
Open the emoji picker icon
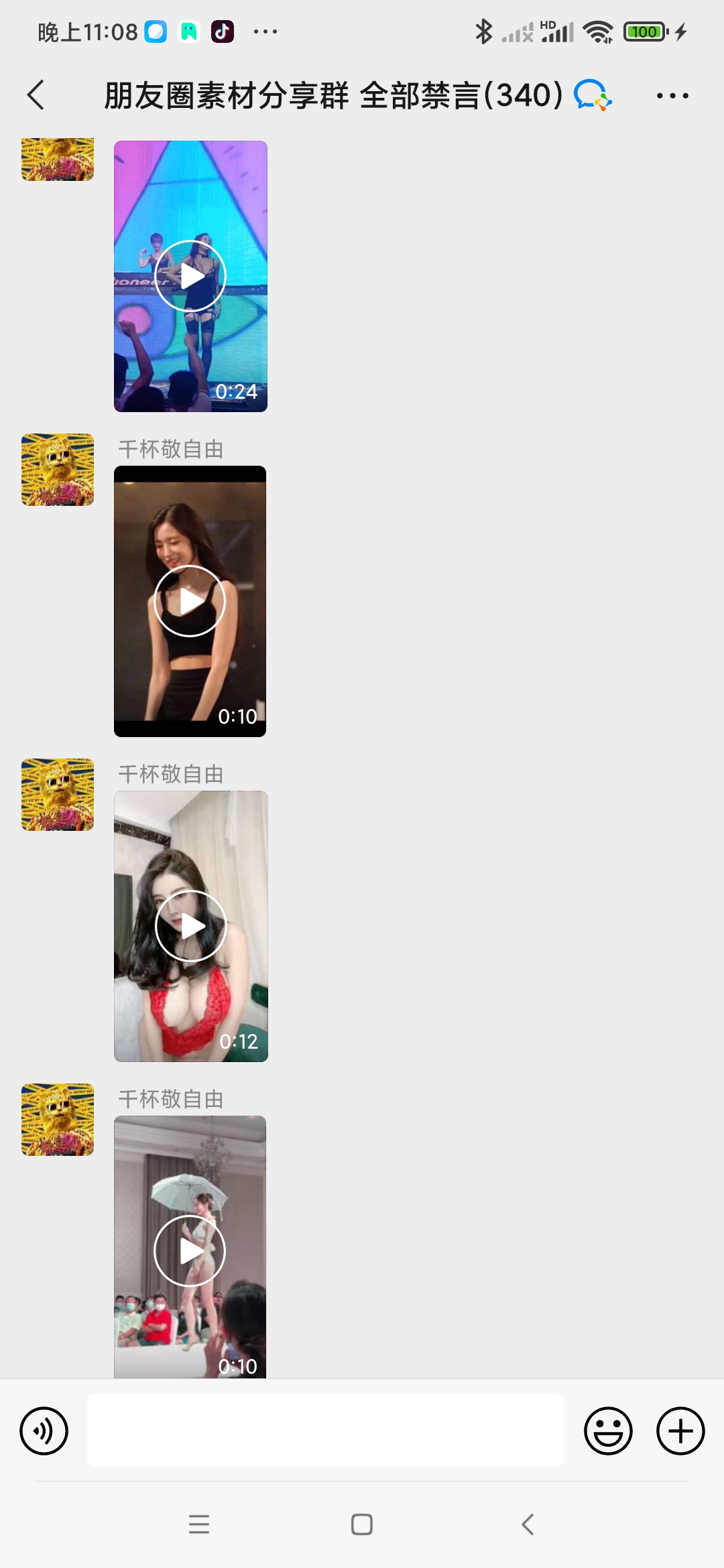609,1431
